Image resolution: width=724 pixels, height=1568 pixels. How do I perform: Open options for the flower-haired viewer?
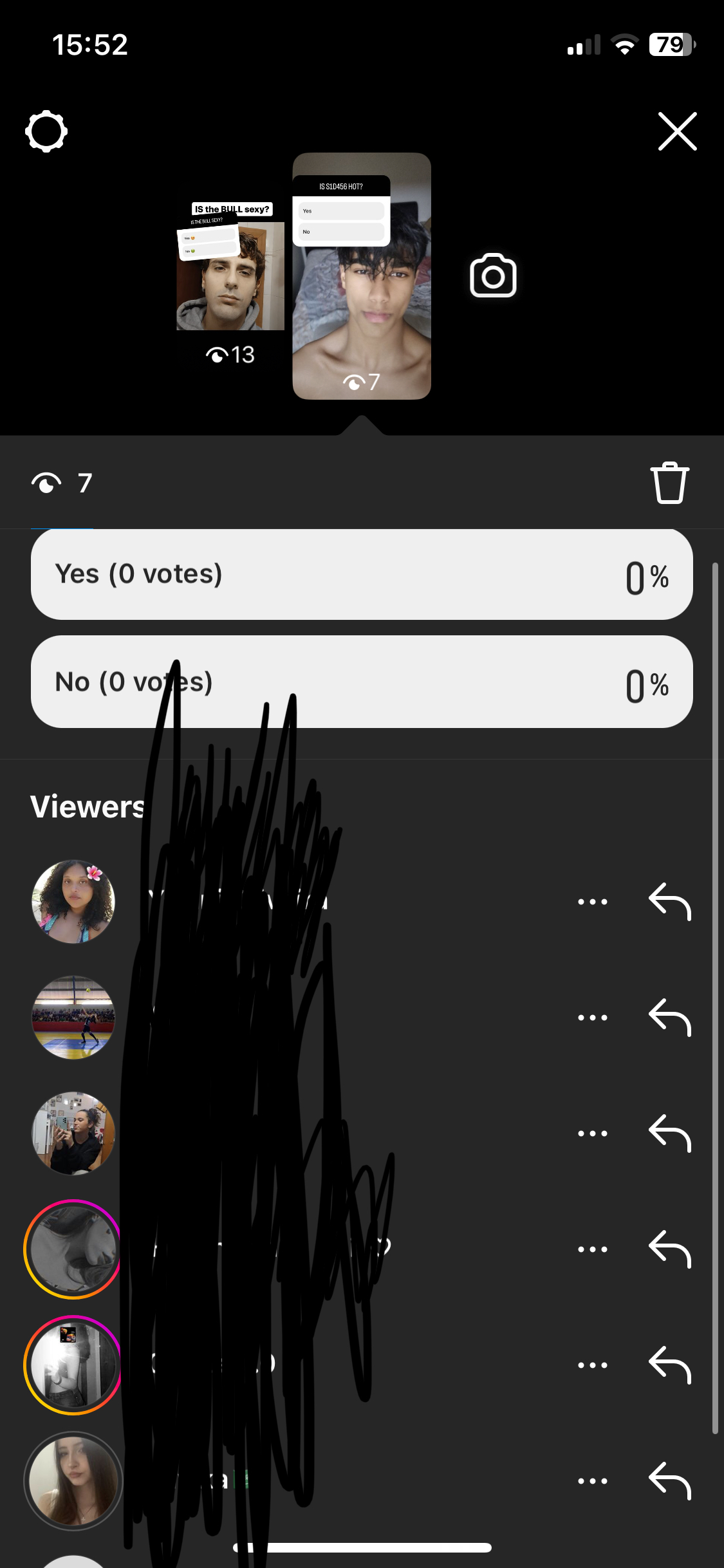(592, 902)
